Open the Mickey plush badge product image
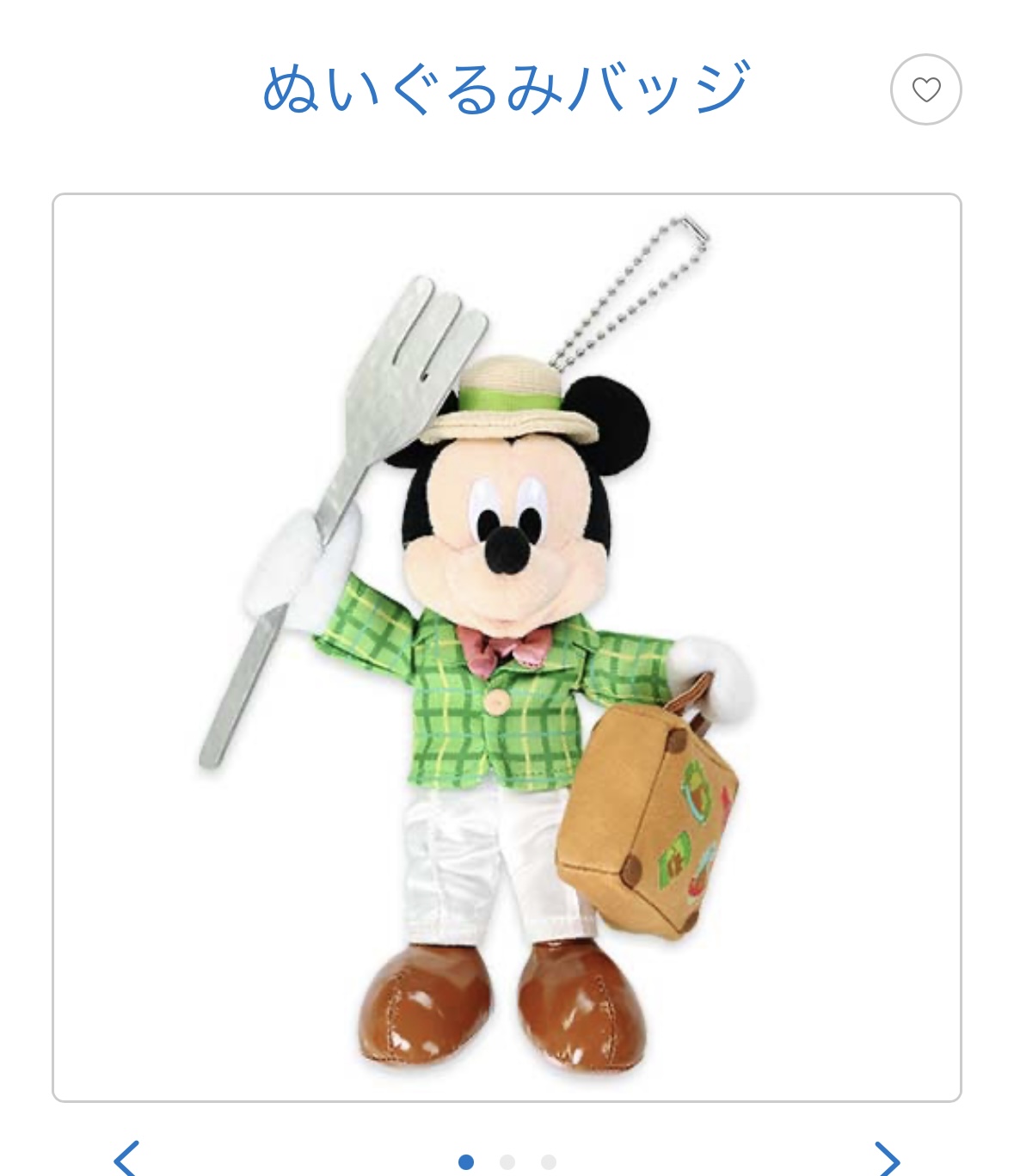 point(507,646)
